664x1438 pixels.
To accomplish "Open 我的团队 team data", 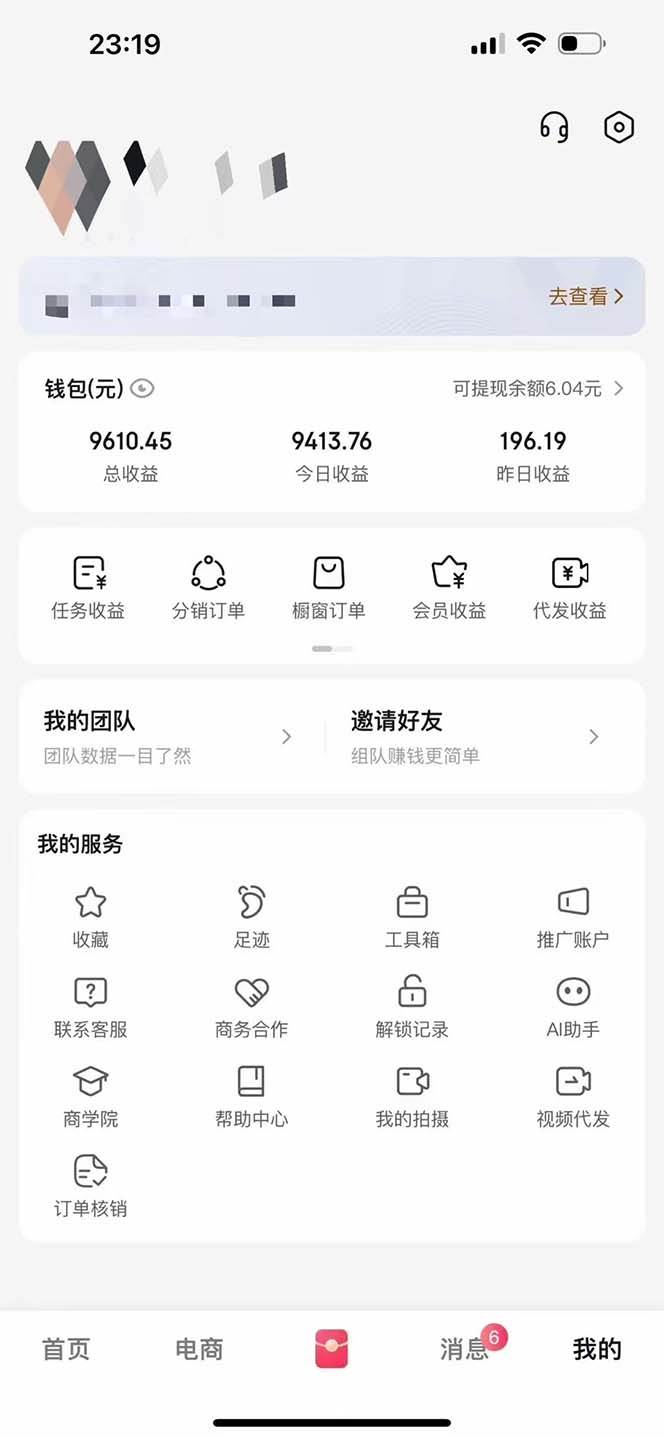I will tap(168, 736).
